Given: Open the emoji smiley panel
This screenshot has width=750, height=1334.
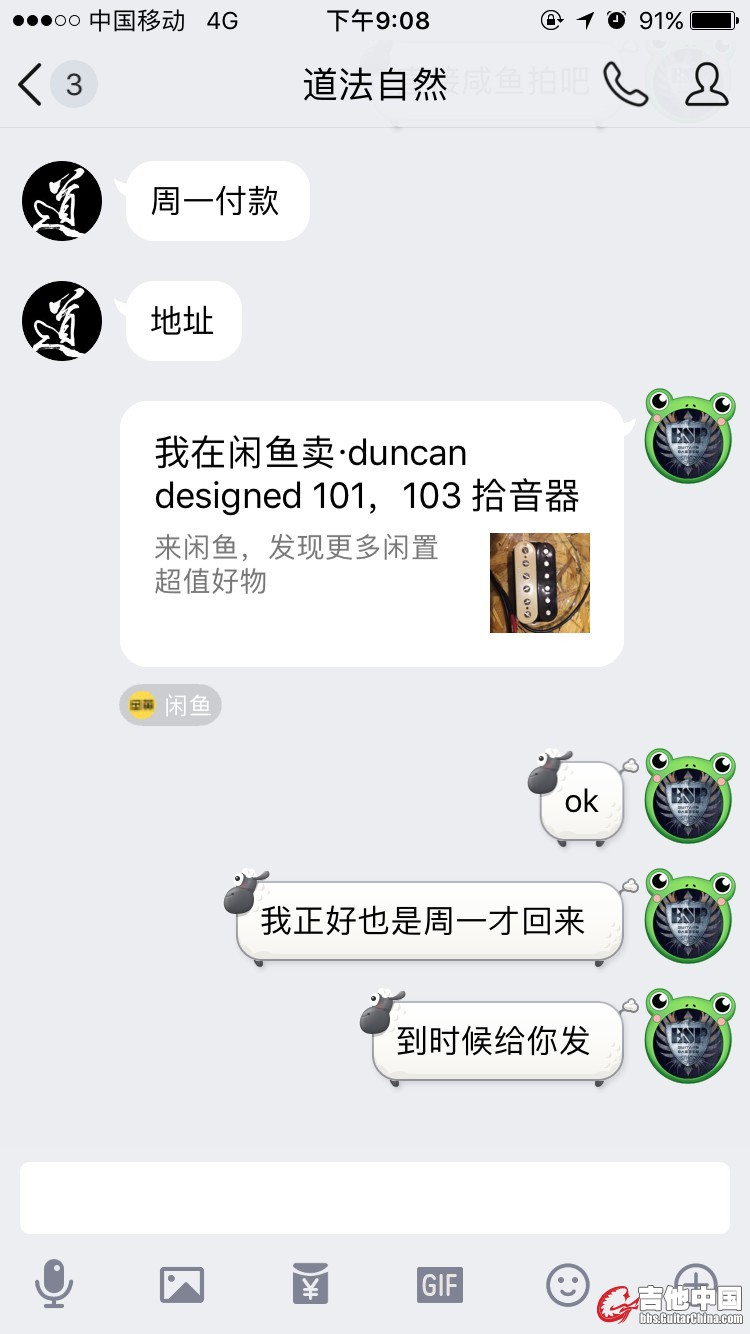Looking at the screenshot, I should point(567,1284).
